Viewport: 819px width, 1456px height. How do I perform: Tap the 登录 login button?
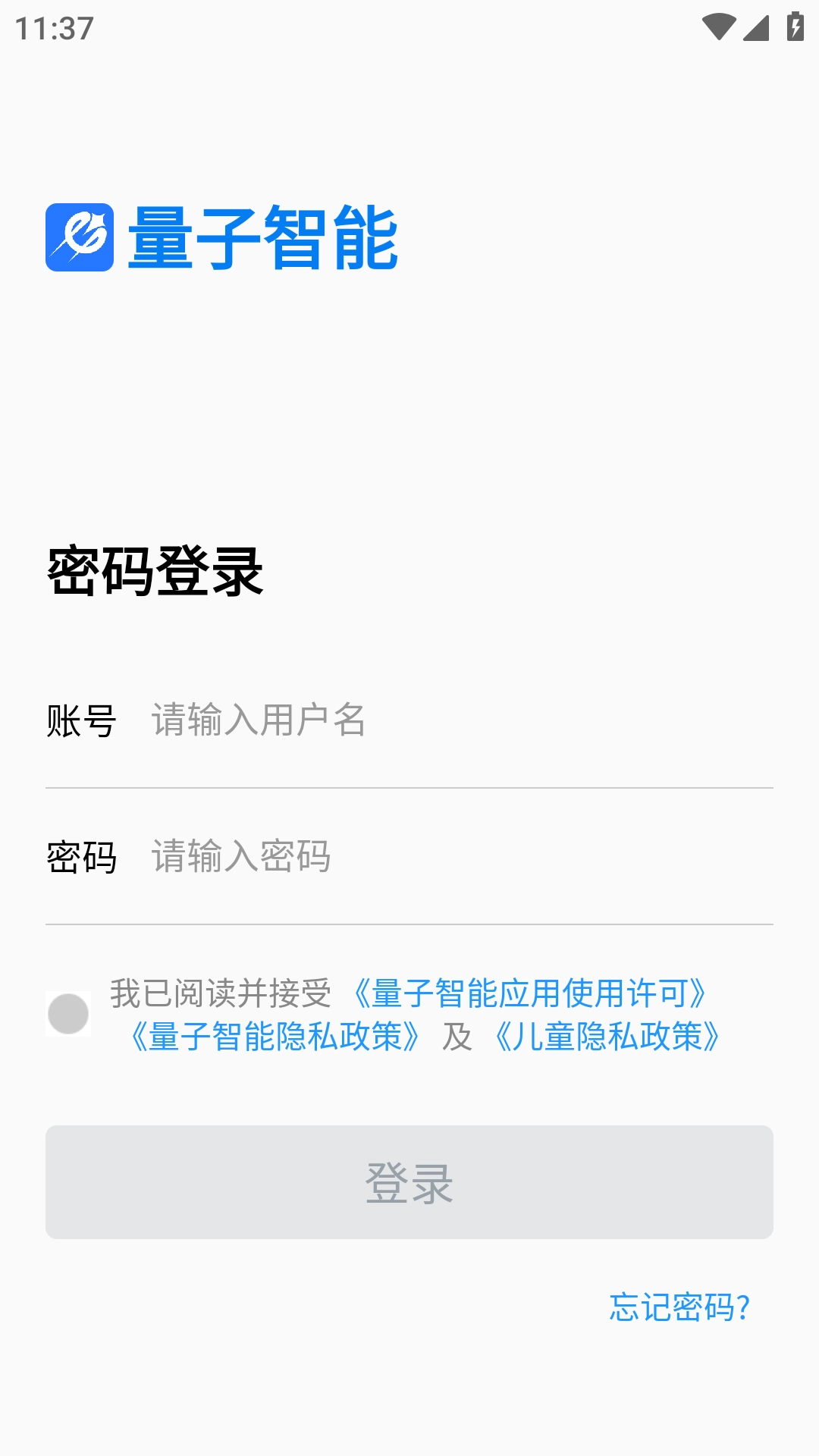[x=409, y=1182]
